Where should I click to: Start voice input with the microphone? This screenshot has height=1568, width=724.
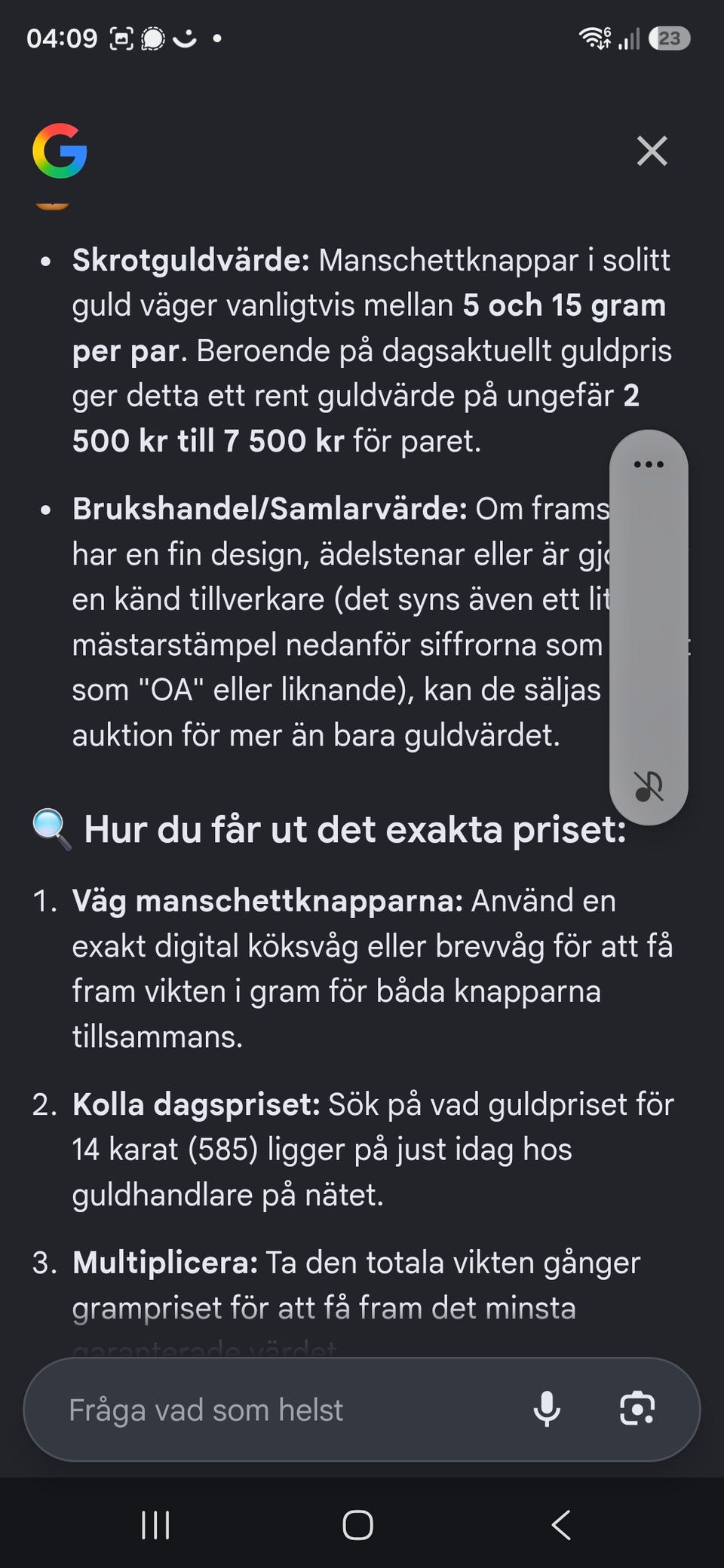tap(547, 1410)
